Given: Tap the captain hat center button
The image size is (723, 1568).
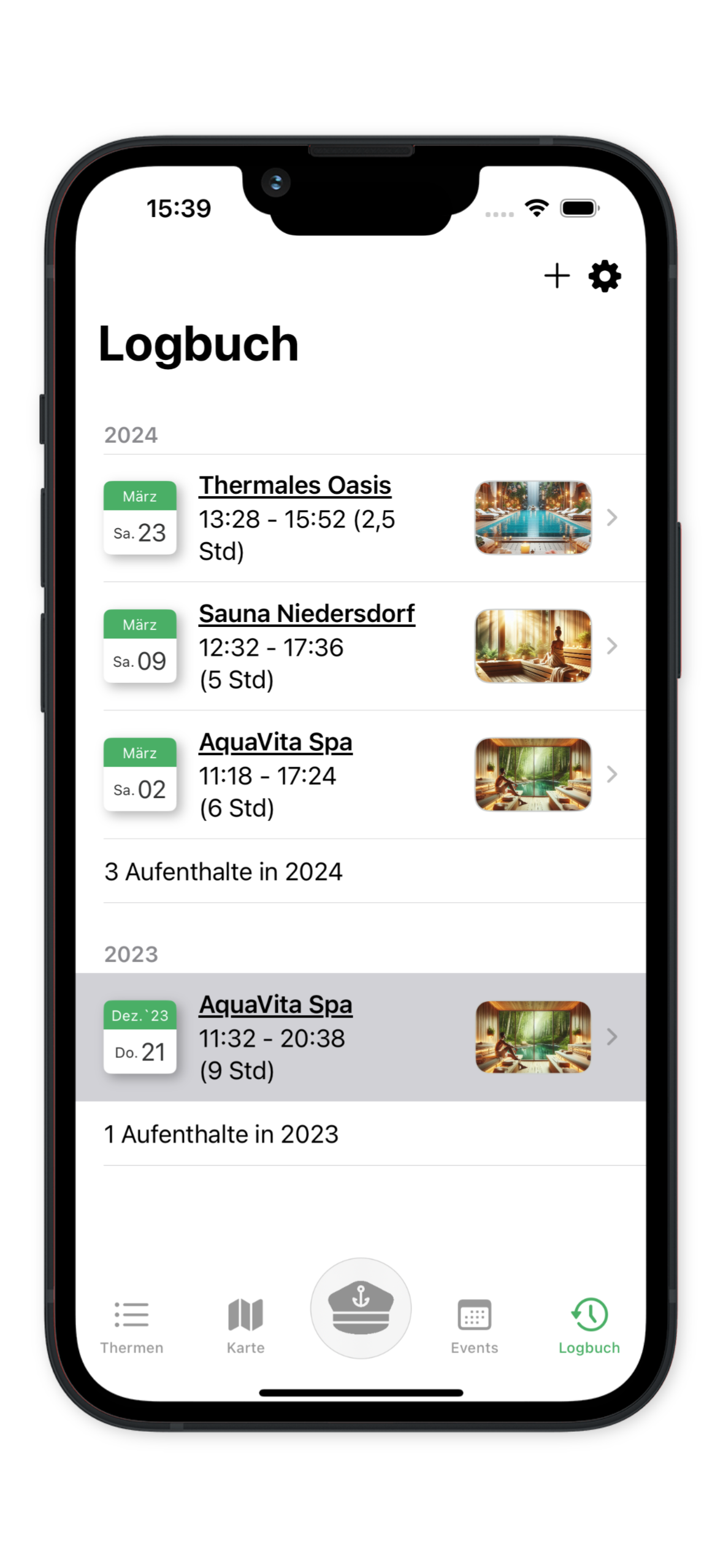Looking at the screenshot, I should [361, 1308].
